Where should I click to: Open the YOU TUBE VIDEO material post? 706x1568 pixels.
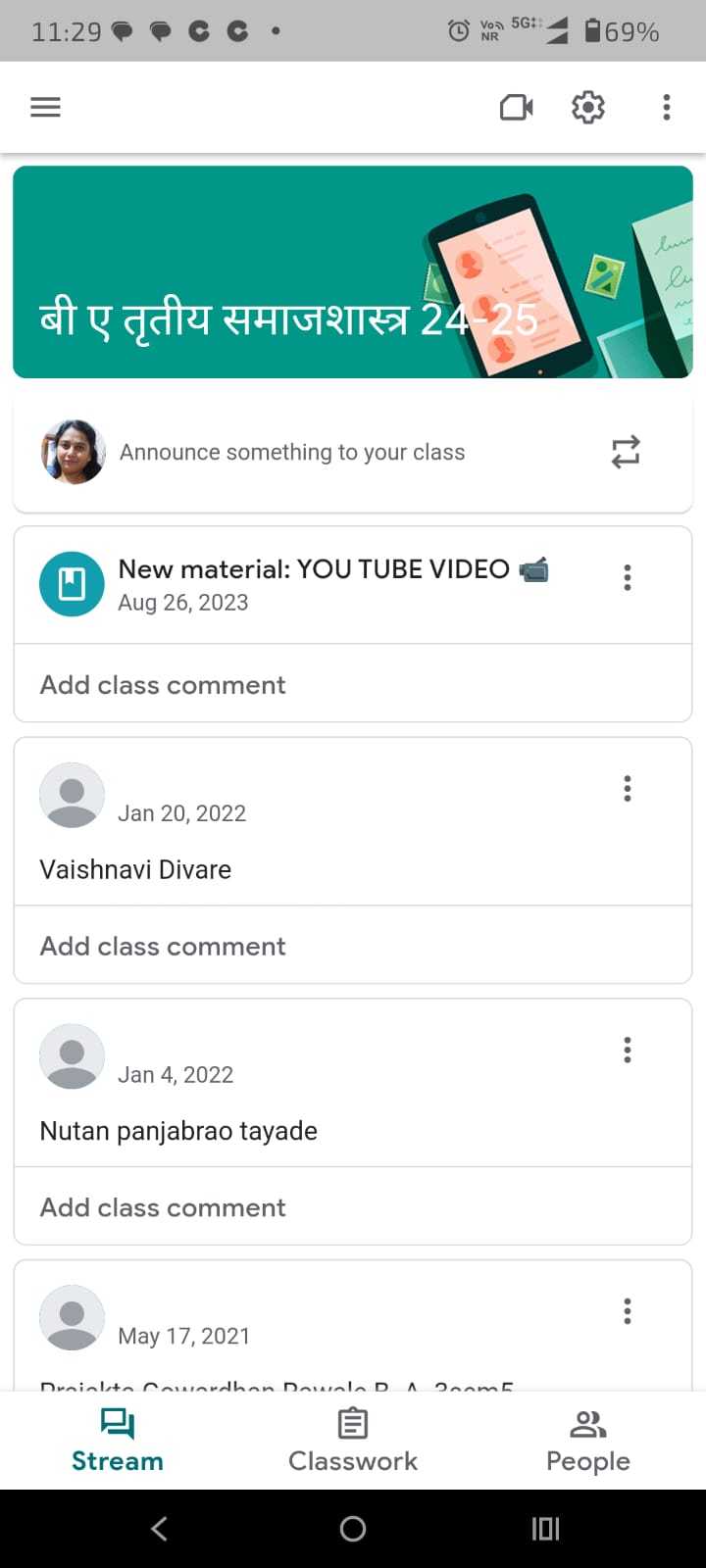314,584
